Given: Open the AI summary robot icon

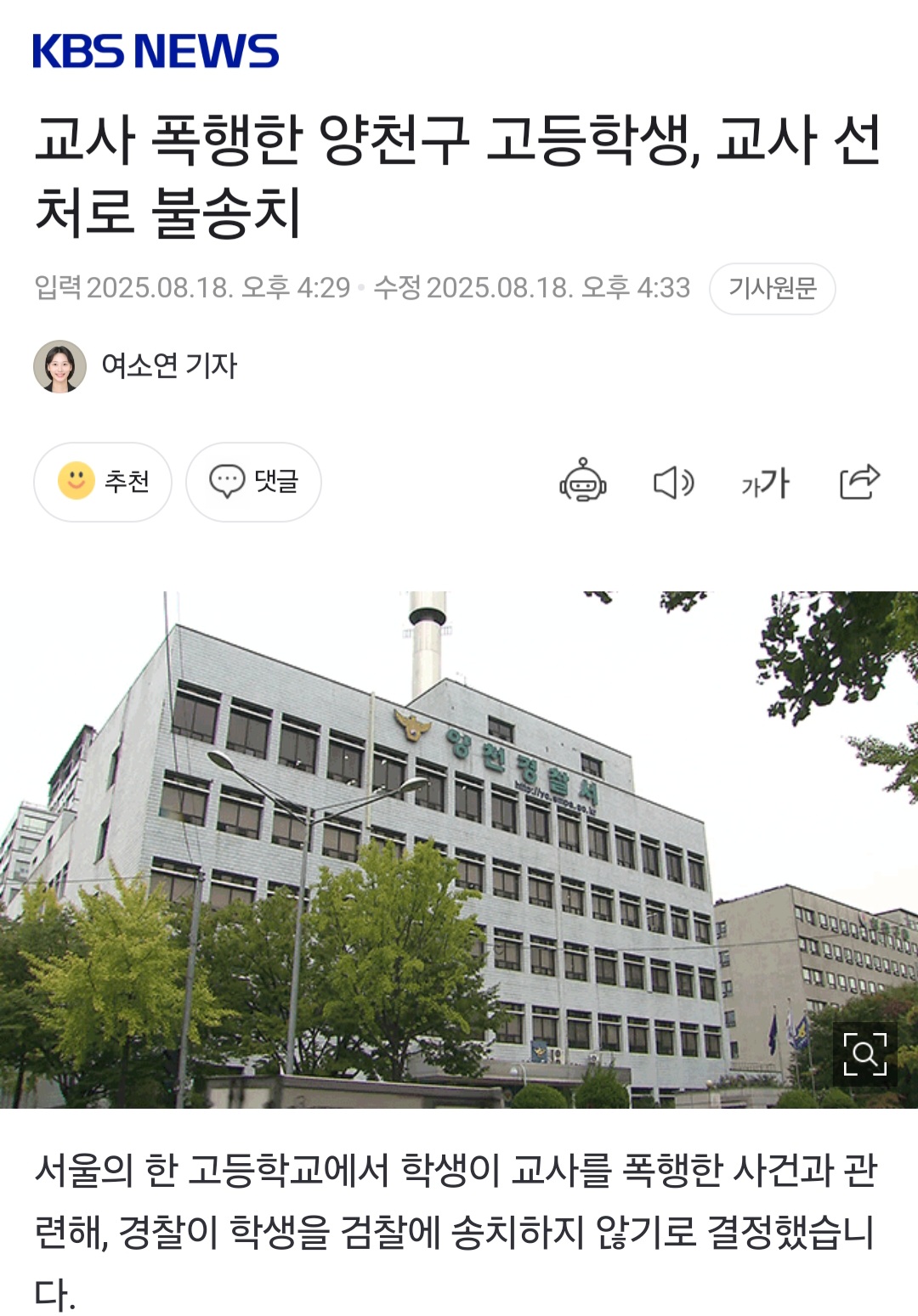Looking at the screenshot, I should [582, 482].
